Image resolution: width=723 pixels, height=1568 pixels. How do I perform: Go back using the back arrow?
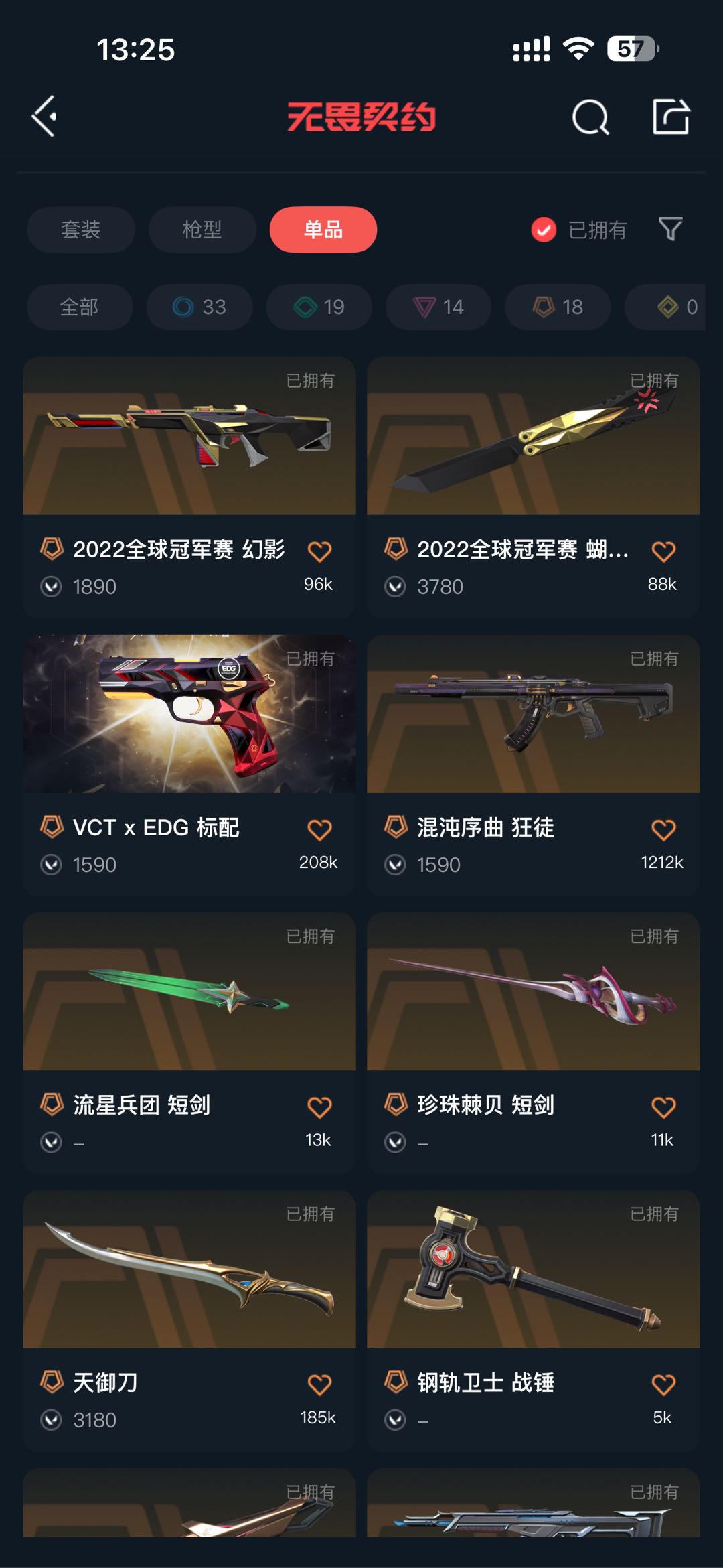pos(45,117)
